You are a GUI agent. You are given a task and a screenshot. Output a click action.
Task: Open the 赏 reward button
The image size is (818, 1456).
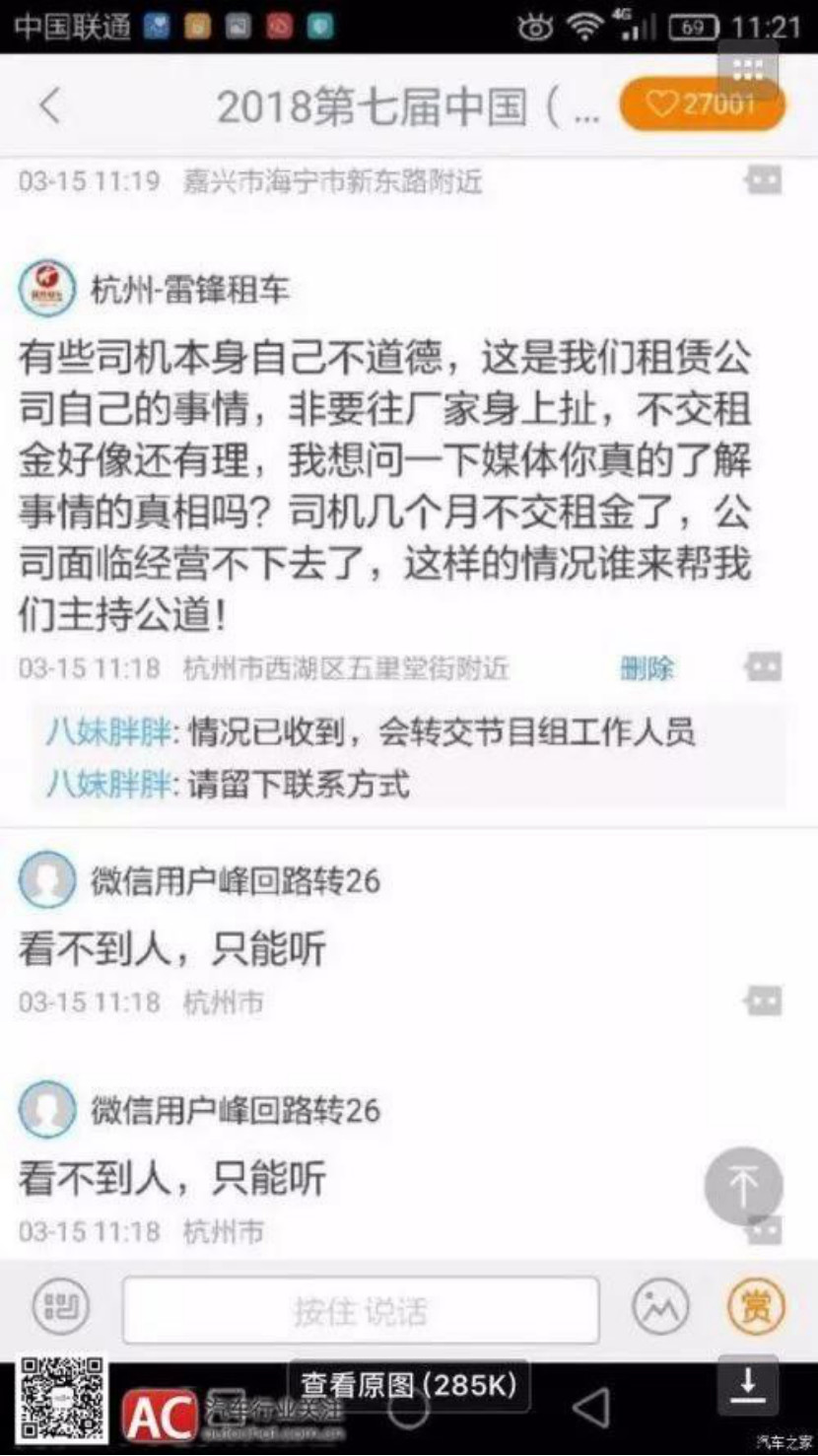point(756,1307)
